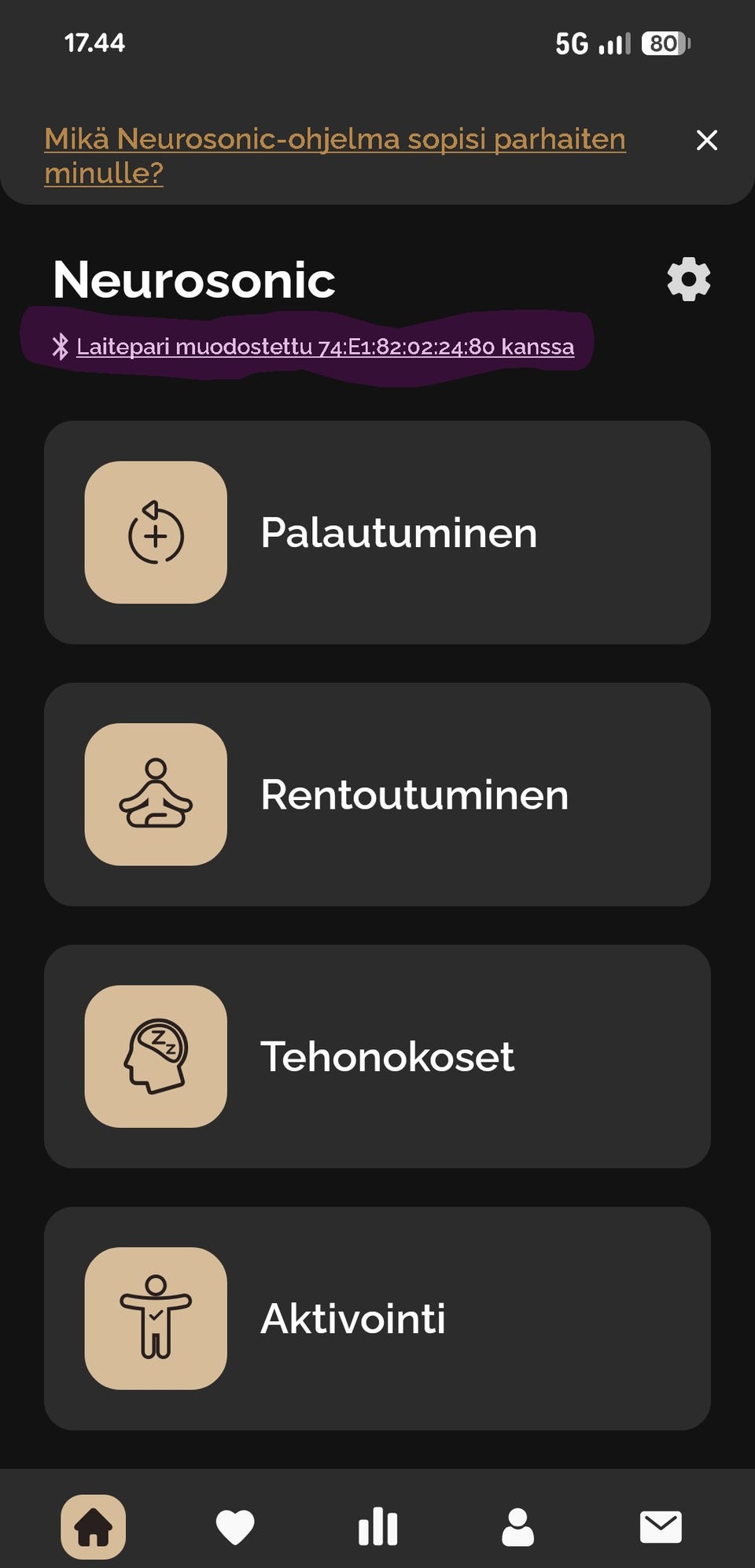The image size is (755, 1568).
Task: Open the Bluetooth paired device link
Action: coord(324,347)
